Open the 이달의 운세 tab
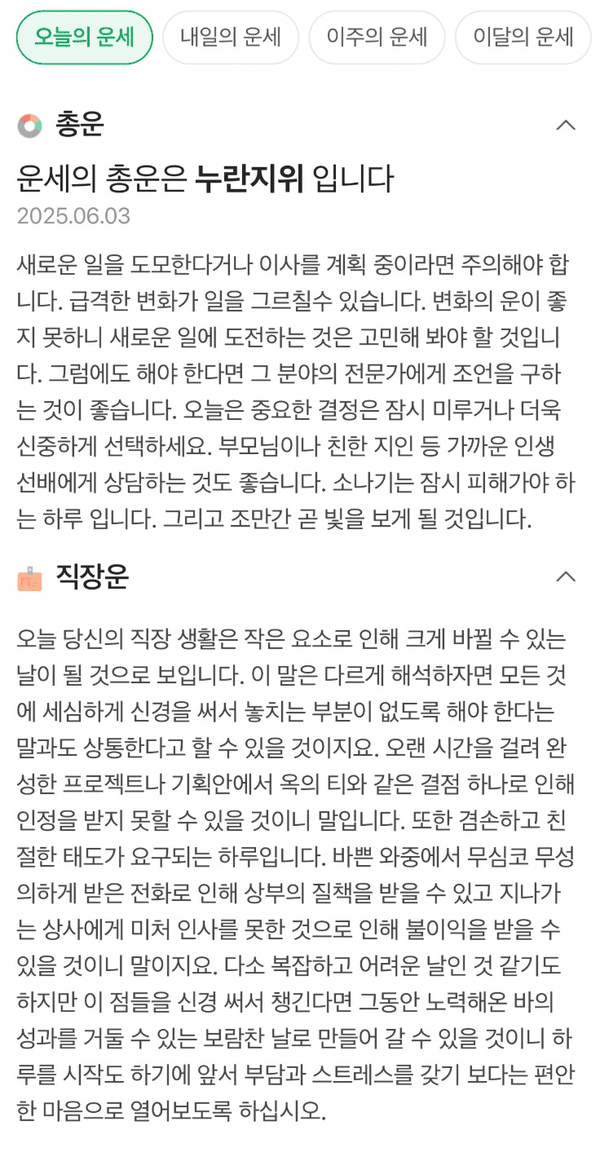 click(x=522, y=38)
